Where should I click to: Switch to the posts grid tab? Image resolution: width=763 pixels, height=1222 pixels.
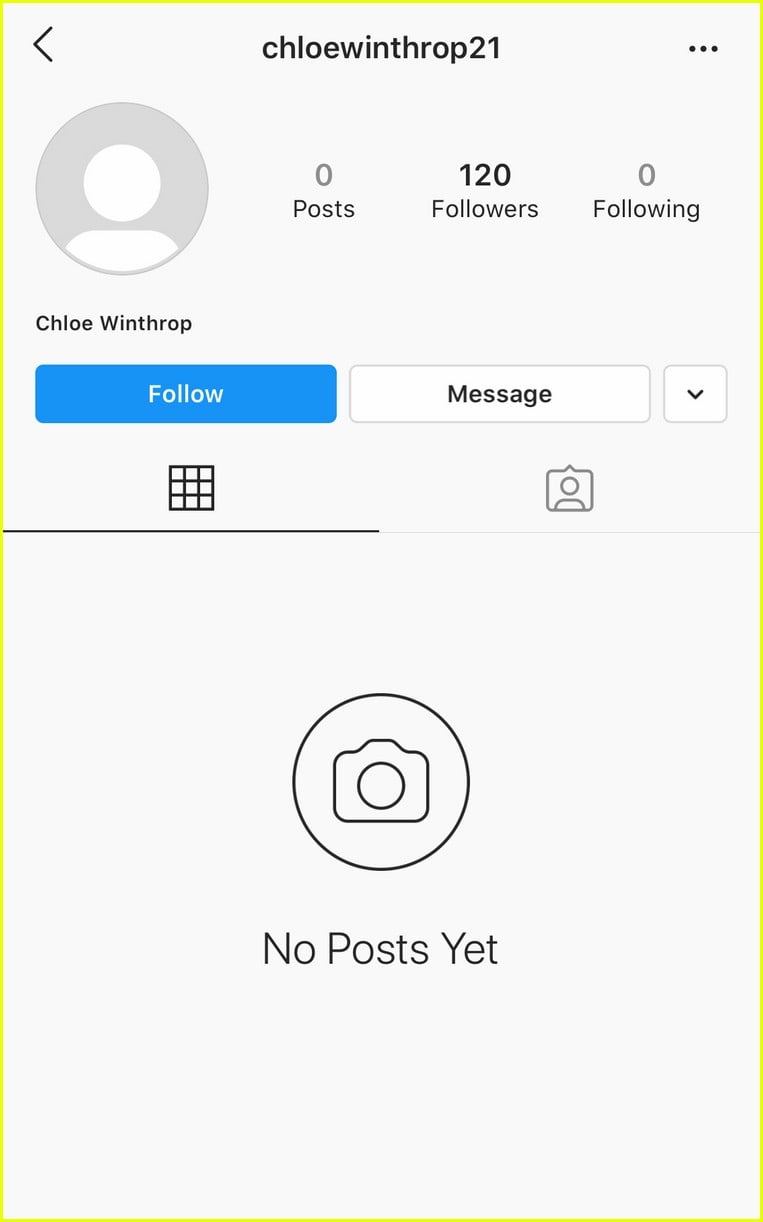point(191,489)
